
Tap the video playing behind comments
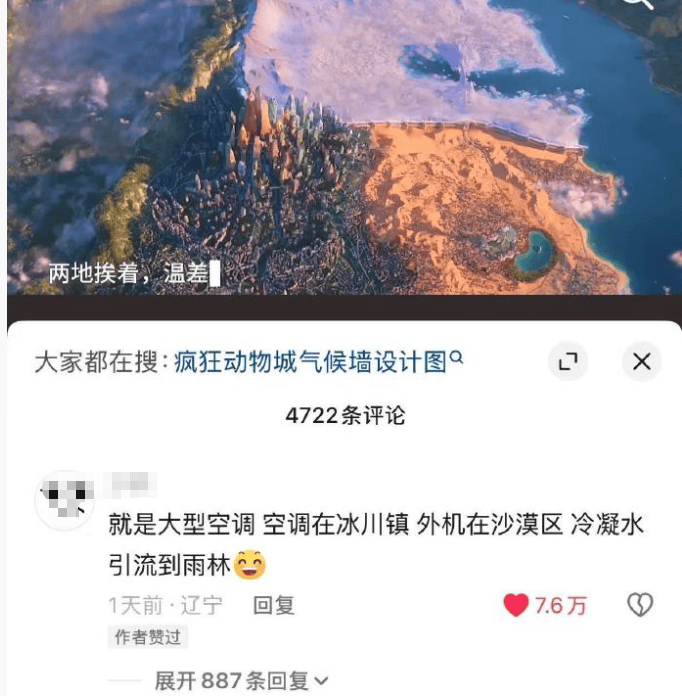click(x=340, y=150)
